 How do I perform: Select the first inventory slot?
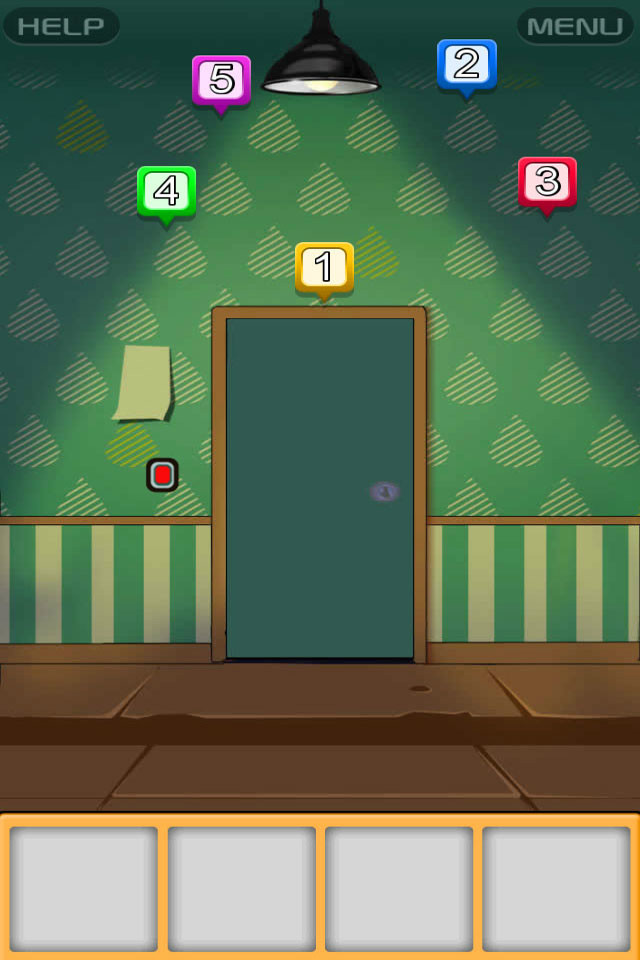(84, 888)
